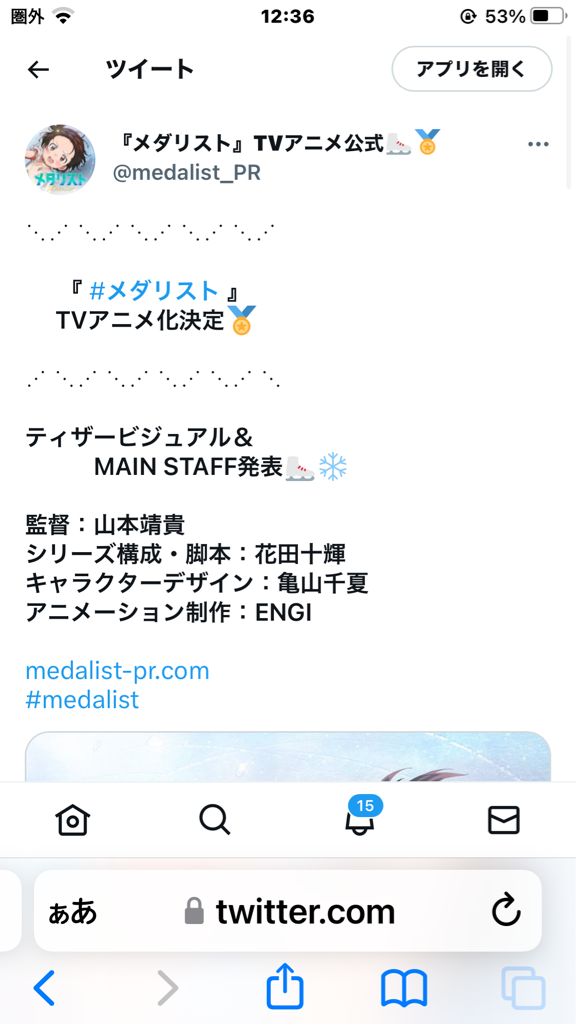Tap the twitter.com address bar
This screenshot has height=1024, width=576.
(x=288, y=910)
